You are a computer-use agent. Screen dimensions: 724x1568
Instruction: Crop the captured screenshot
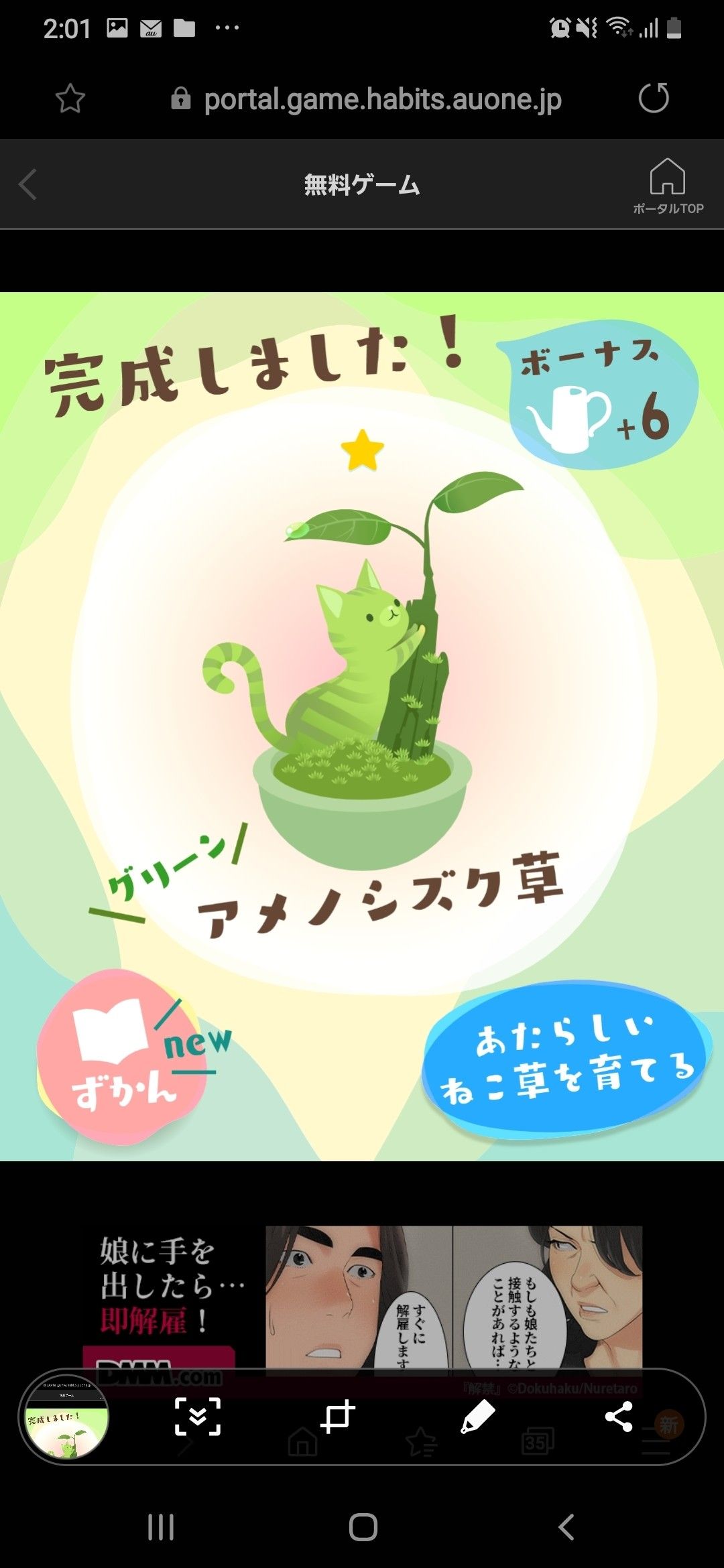[x=337, y=1417]
